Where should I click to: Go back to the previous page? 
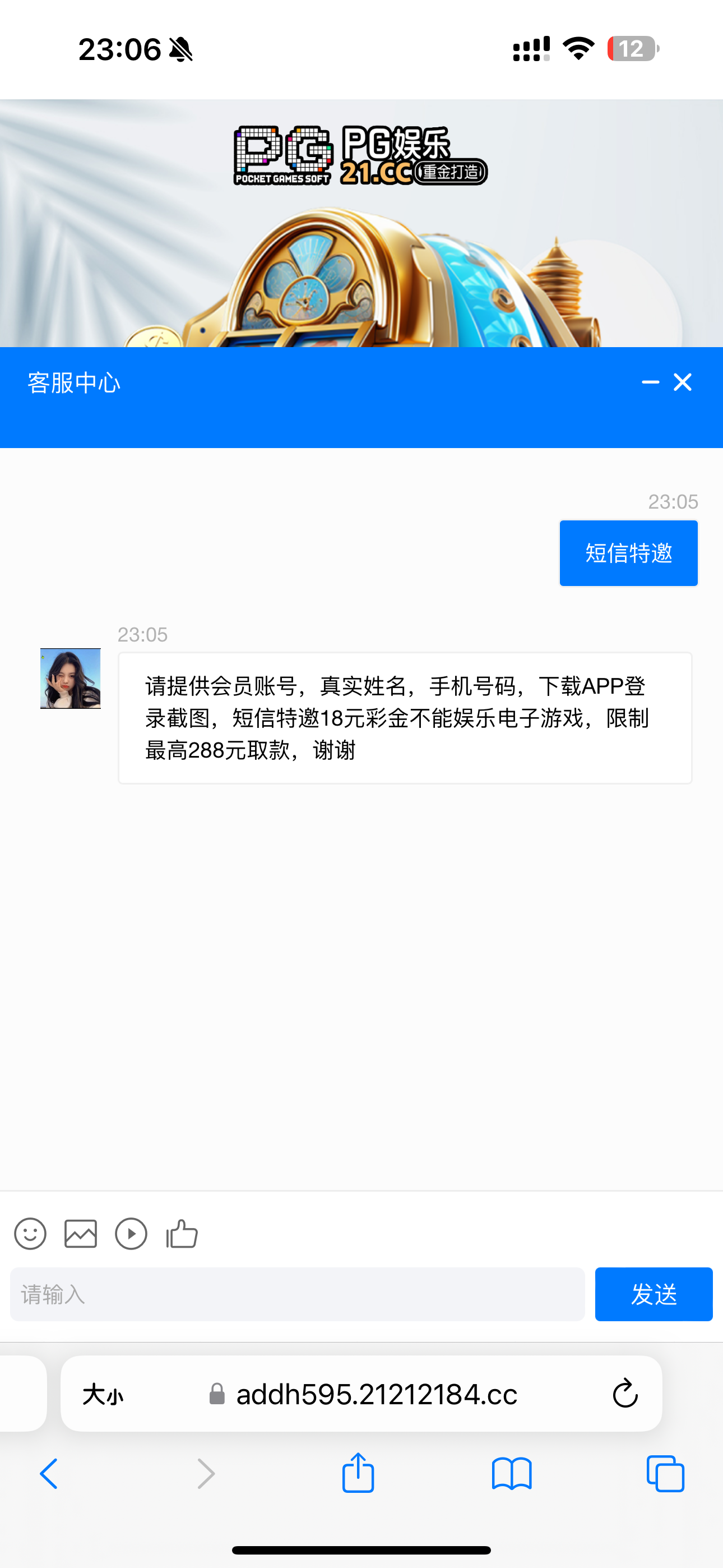click(49, 1474)
